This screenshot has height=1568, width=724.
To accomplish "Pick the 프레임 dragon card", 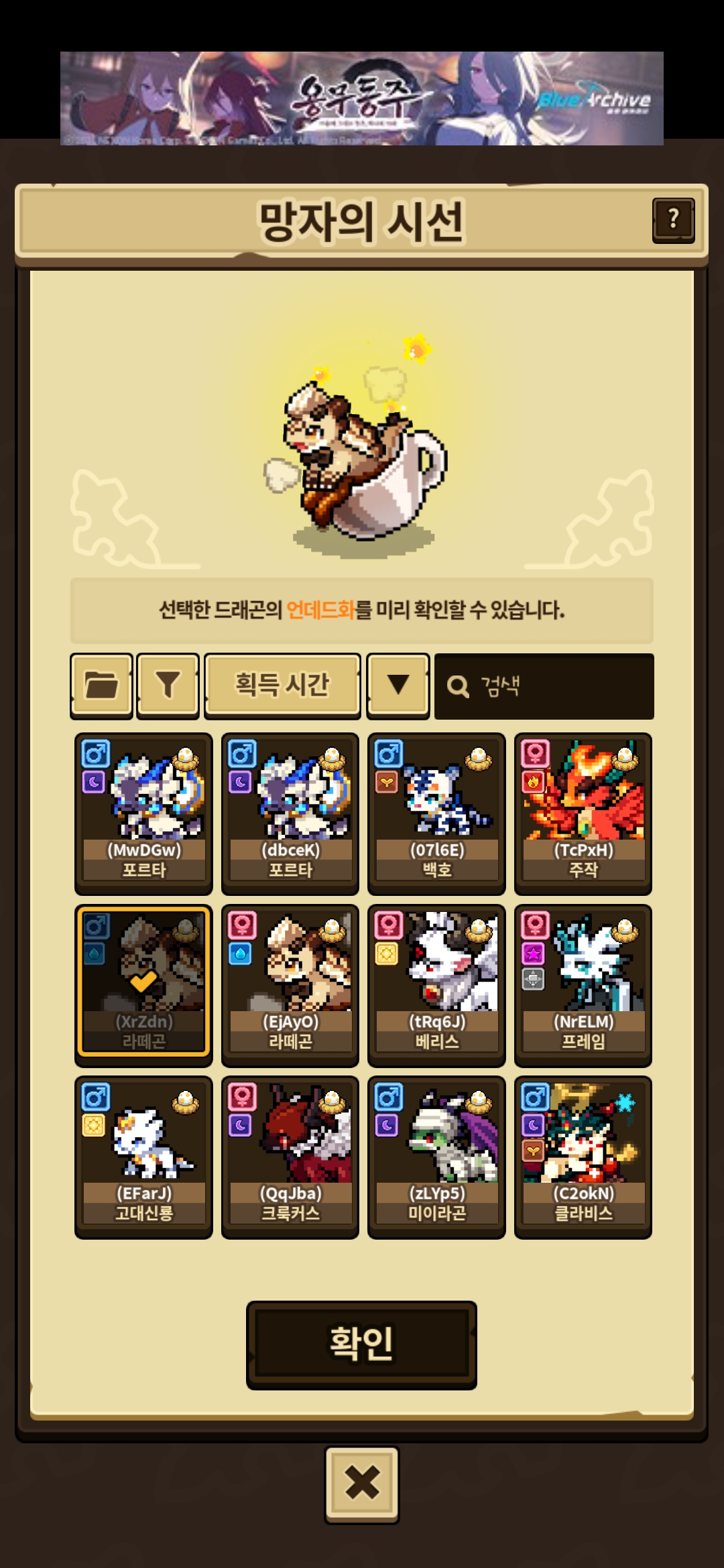I will point(583,985).
